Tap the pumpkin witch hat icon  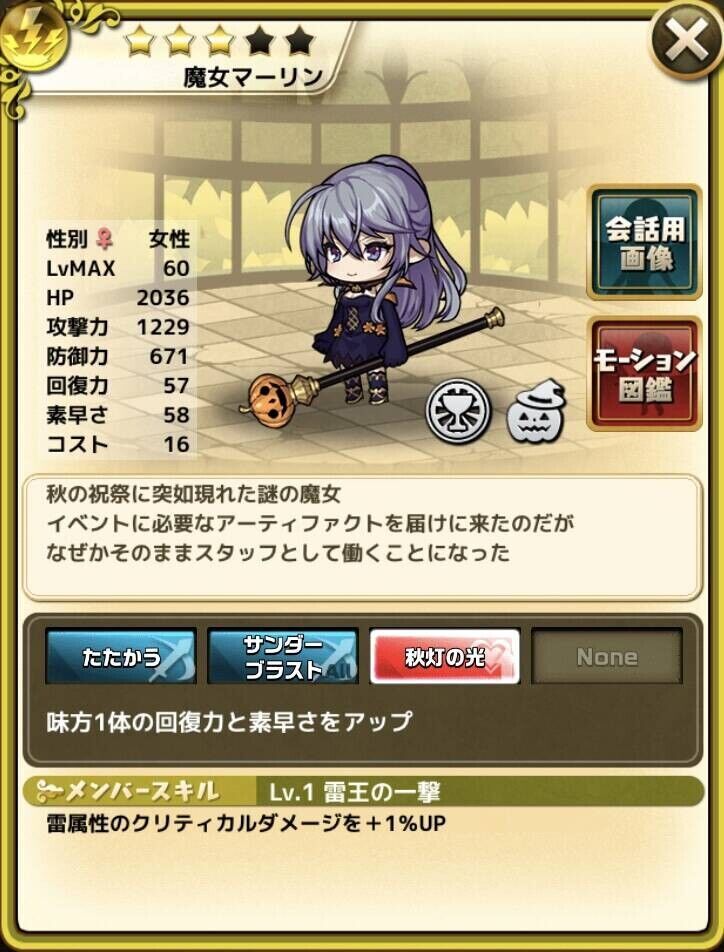(537, 412)
